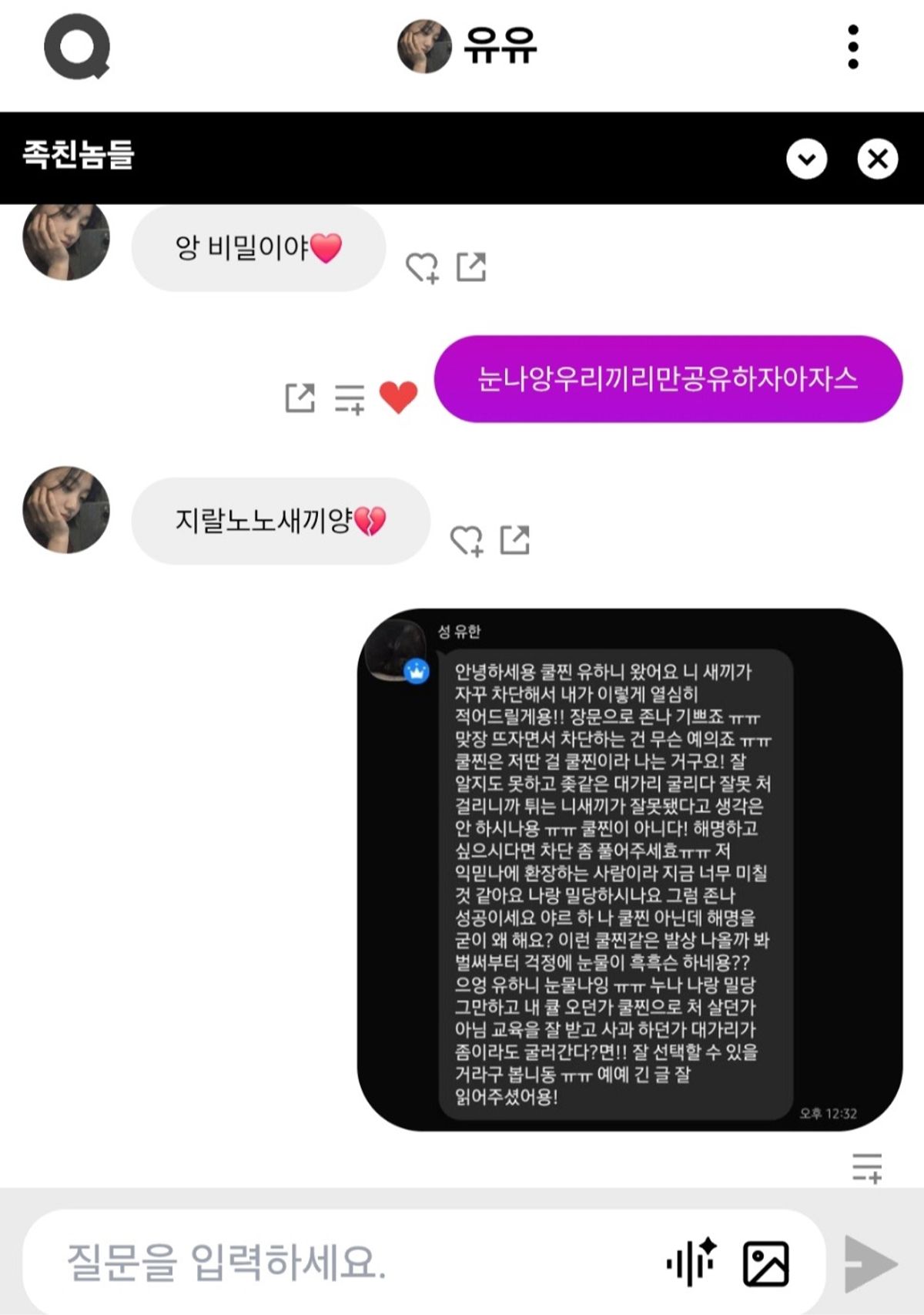The image size is (924, 1315).
Task: Open the three-dot overflow menu
Action: (x=852, y=47)
